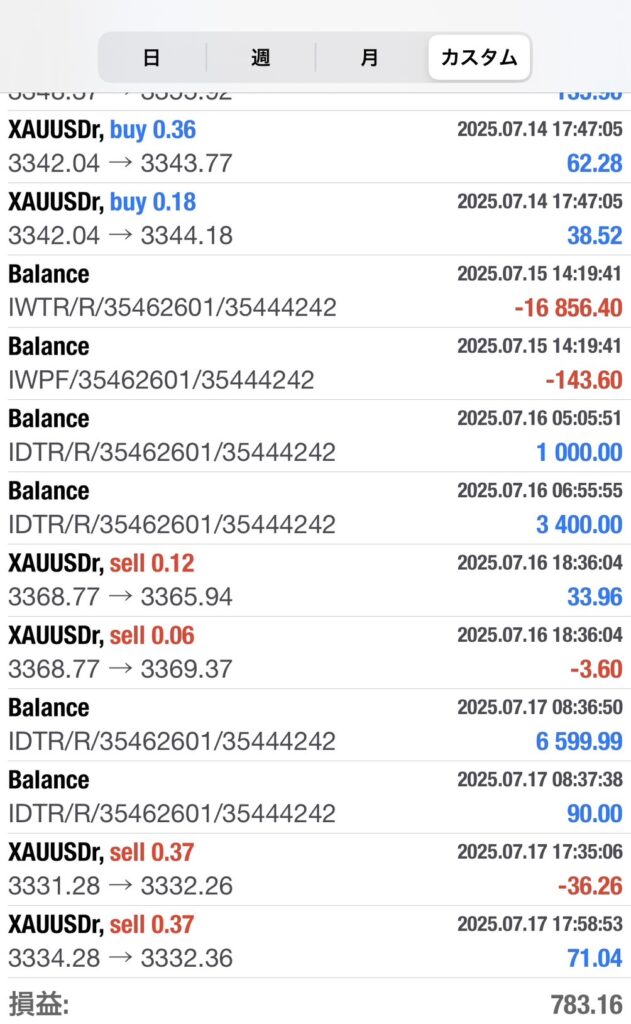Viewport: 631px width, 1024px height.
Task: Switch to the 月 period tab
Action: tap(370, 57)
